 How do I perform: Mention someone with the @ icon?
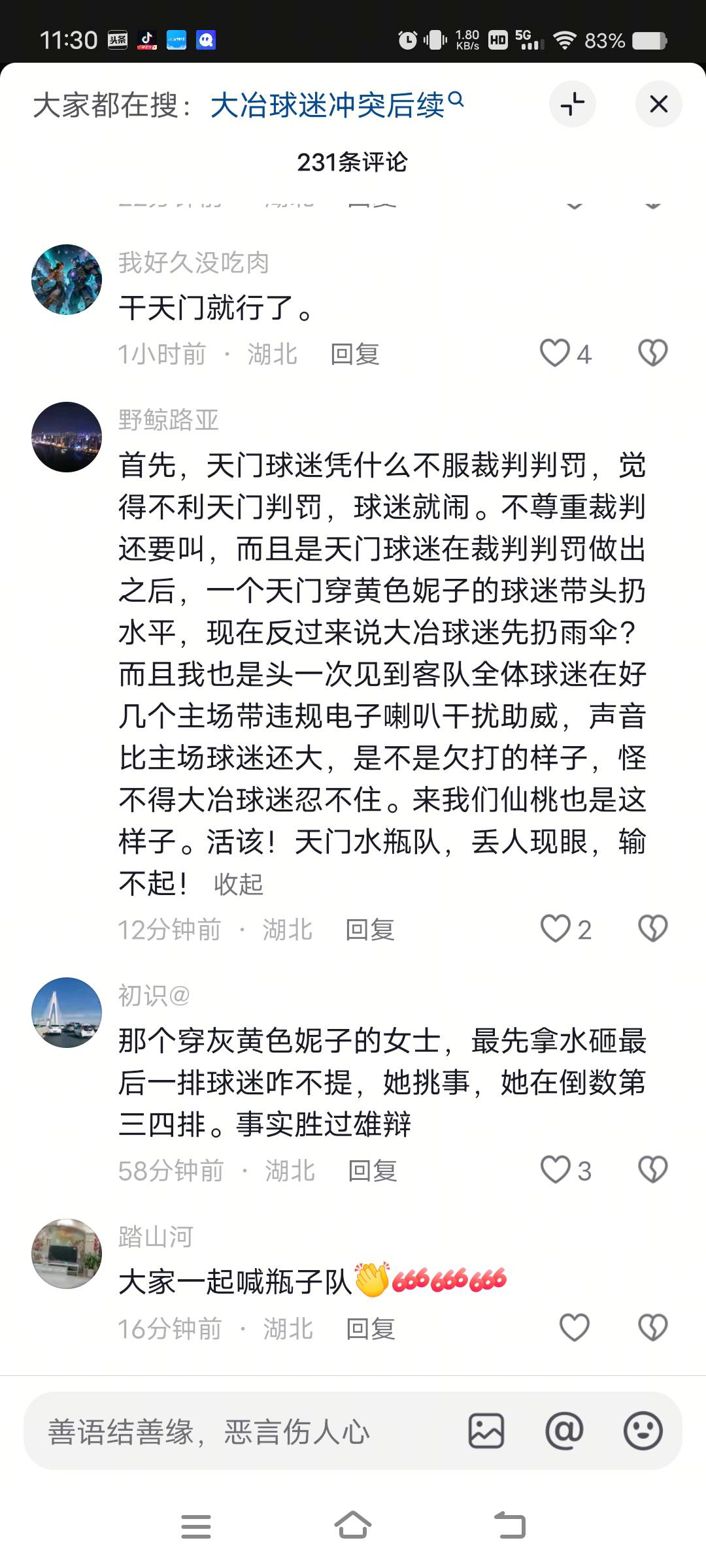(564, 1431)
